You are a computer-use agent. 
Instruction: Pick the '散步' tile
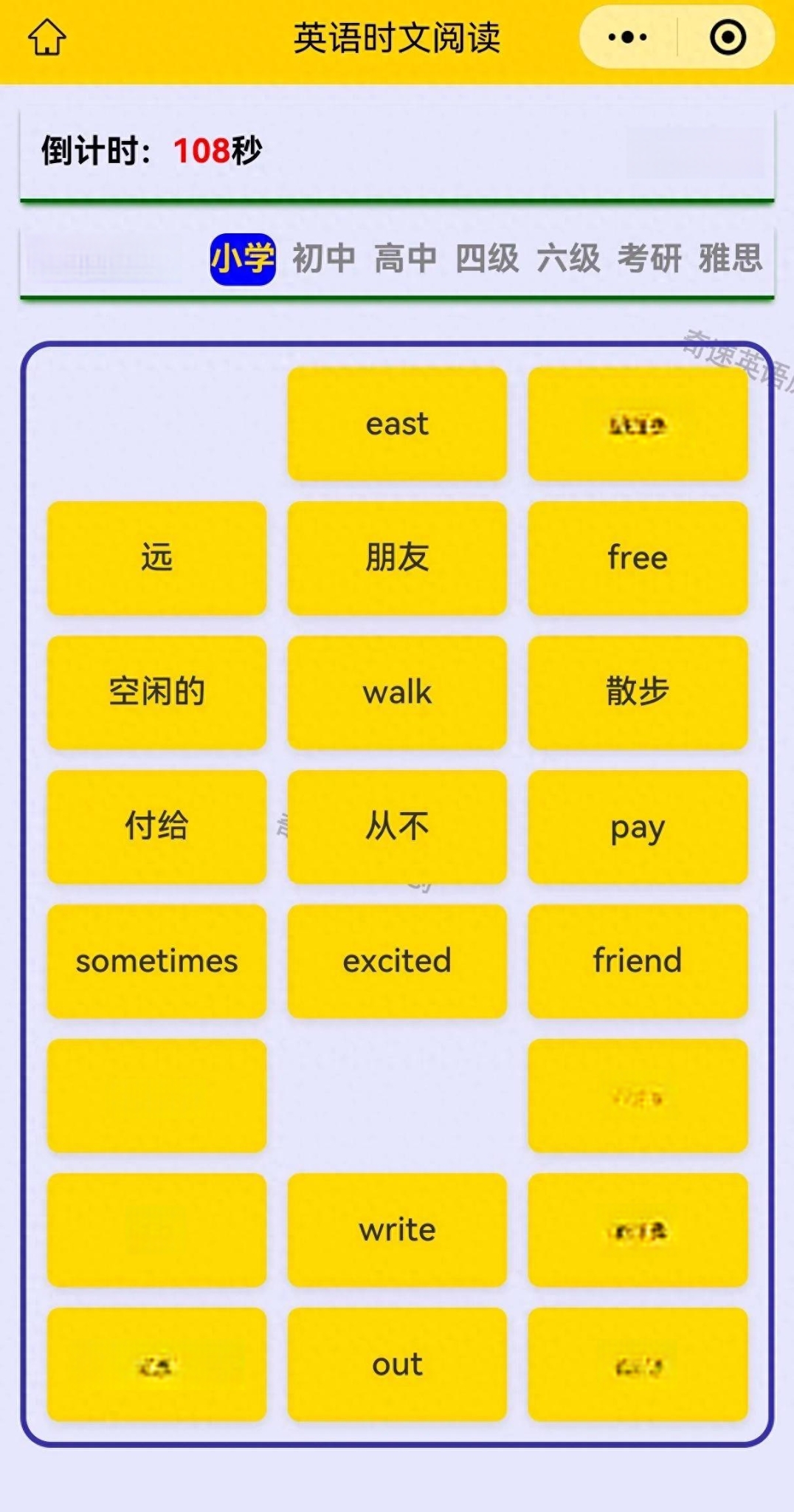638,693
